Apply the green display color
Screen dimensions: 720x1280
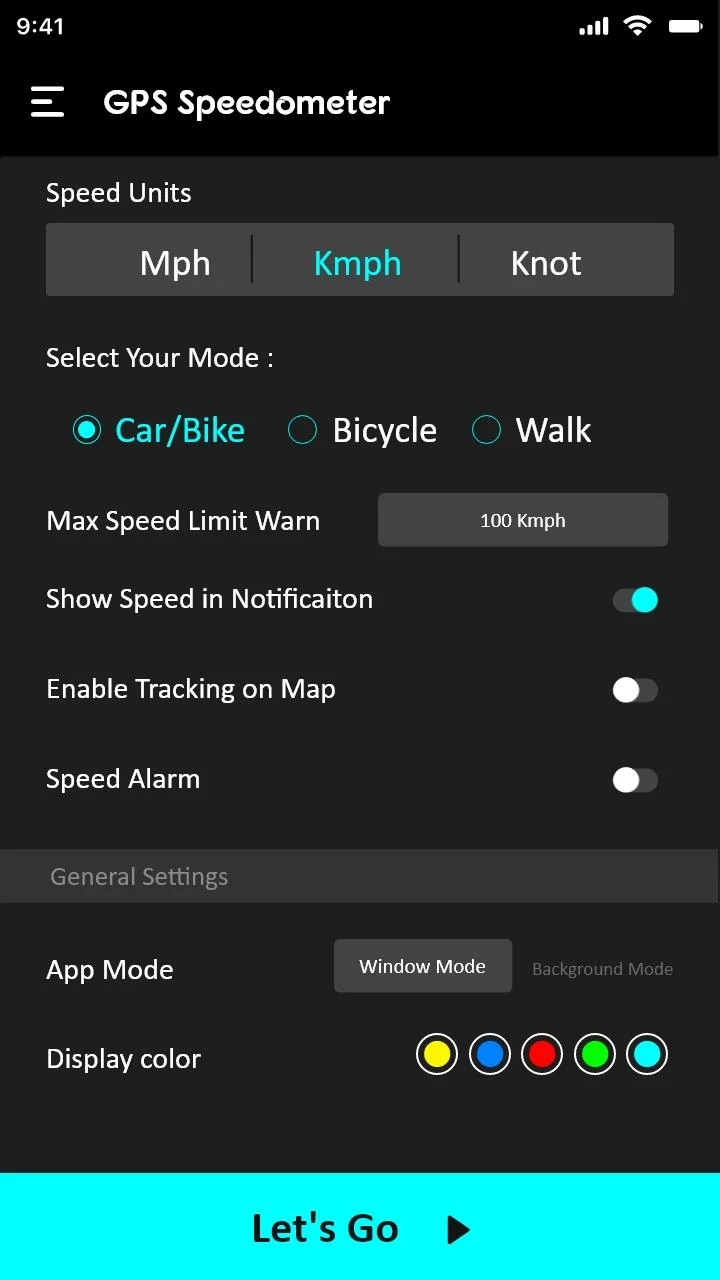[595, 1054]
